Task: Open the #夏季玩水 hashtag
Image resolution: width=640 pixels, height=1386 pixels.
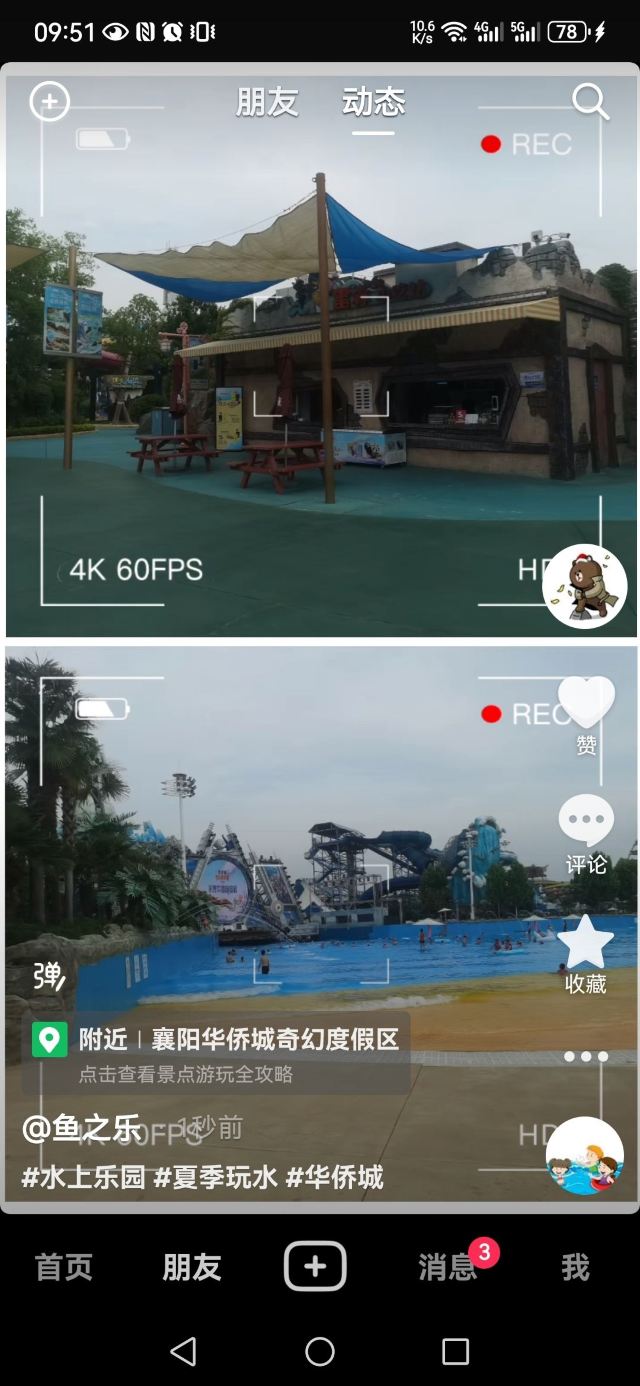Action: click(215, 1177)
